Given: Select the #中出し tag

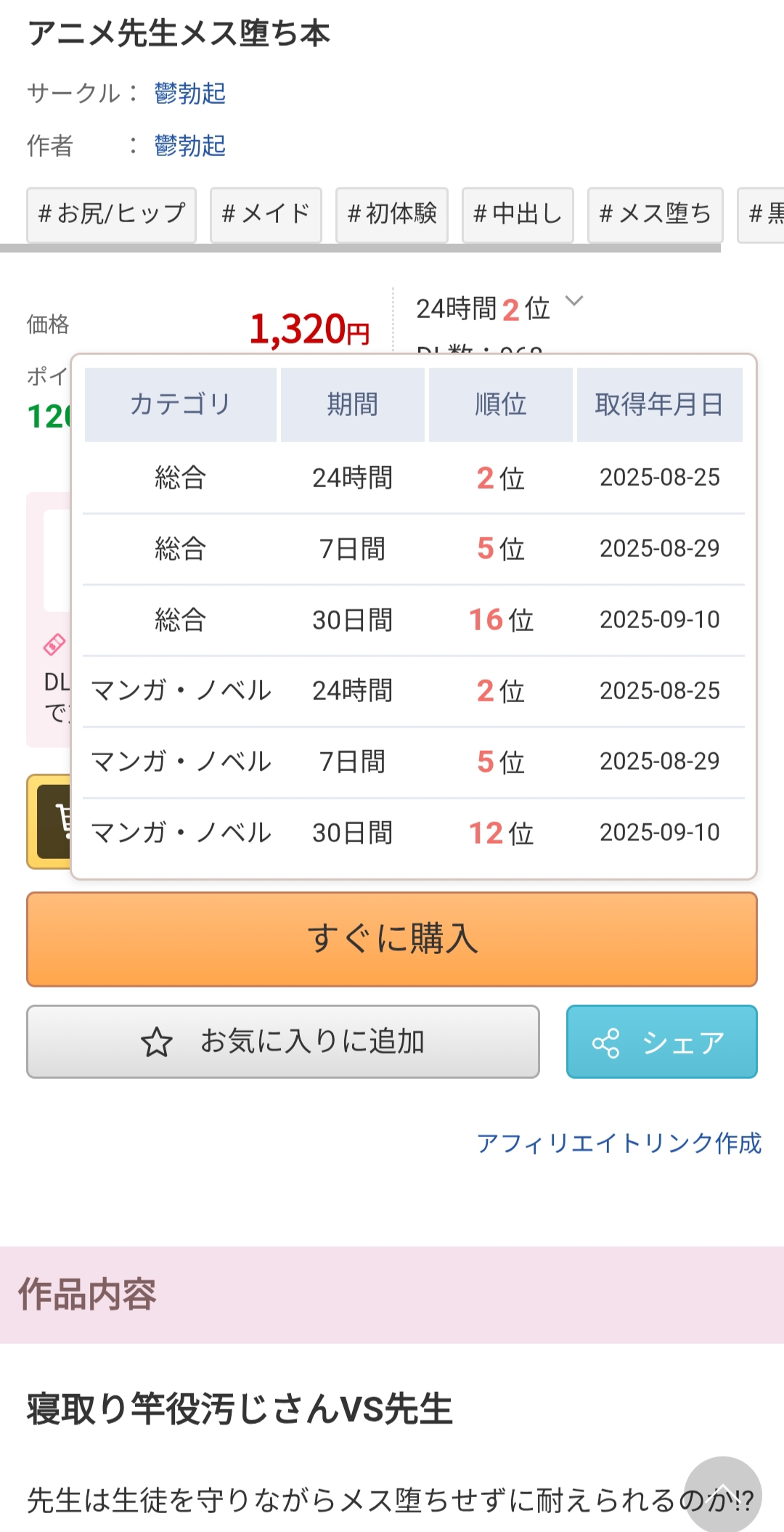Looking at the screenshot, I should point(518,214).
